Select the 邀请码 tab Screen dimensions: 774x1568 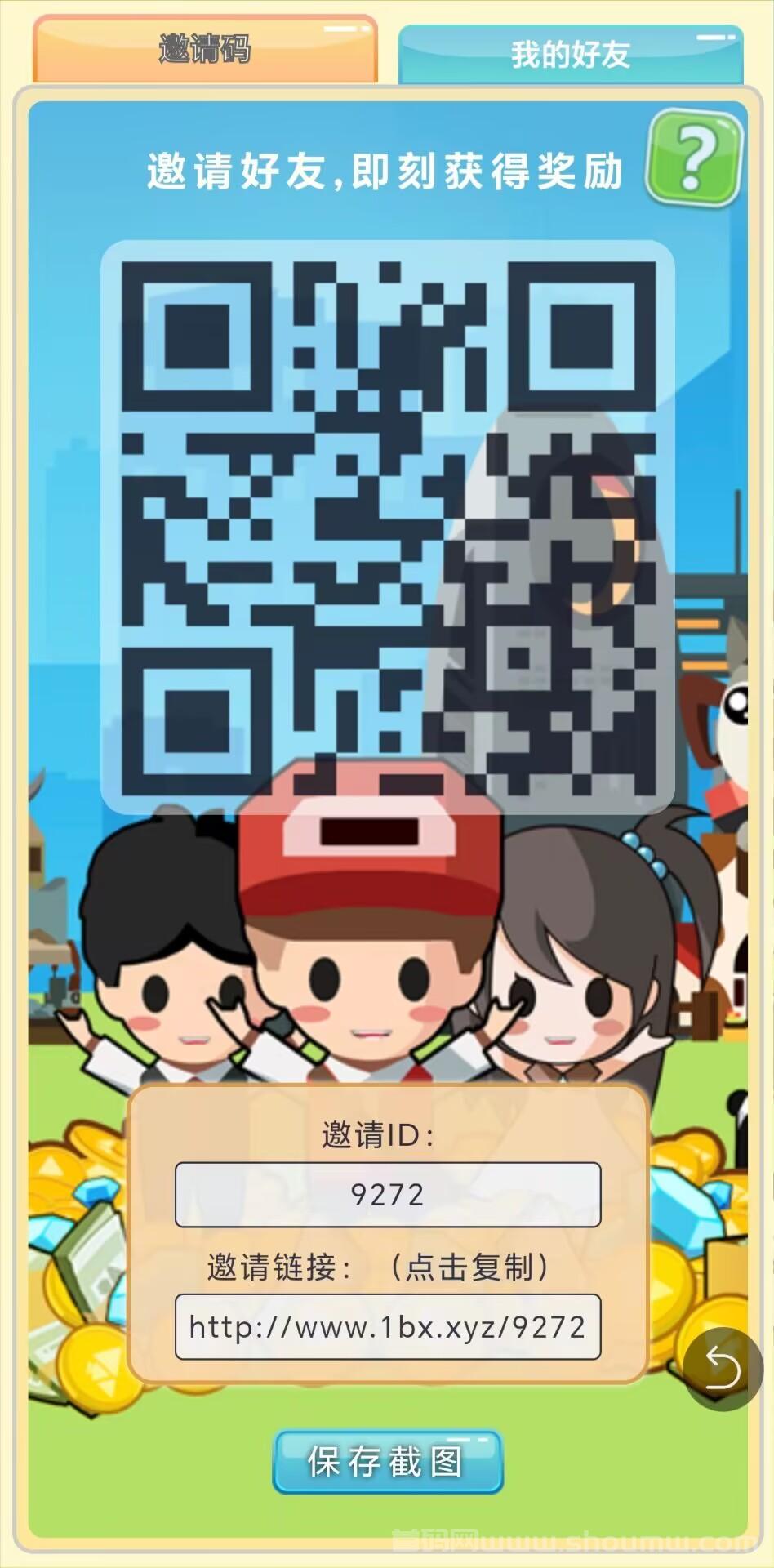(205, 49)
